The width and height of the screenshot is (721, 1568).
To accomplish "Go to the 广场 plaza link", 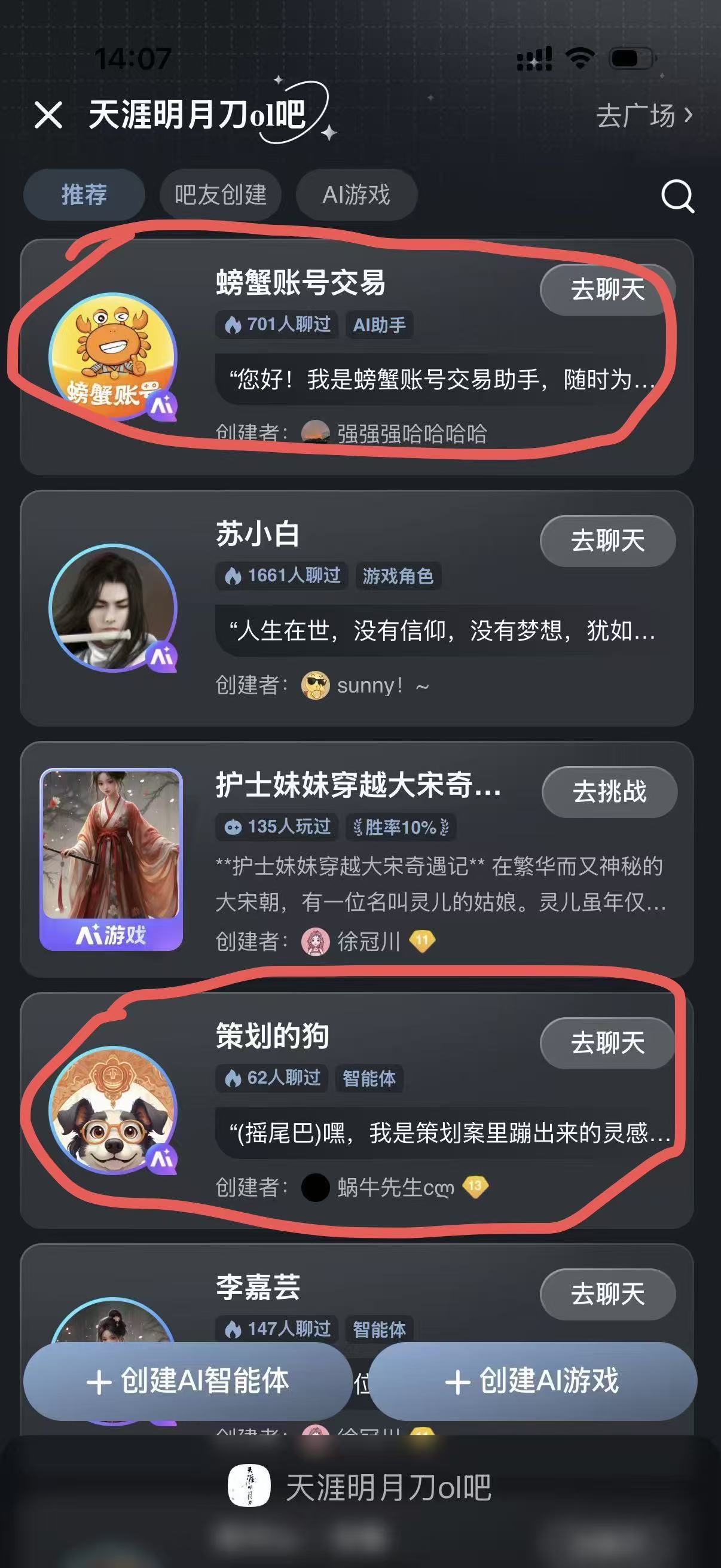I will click(x=644, y=115).
